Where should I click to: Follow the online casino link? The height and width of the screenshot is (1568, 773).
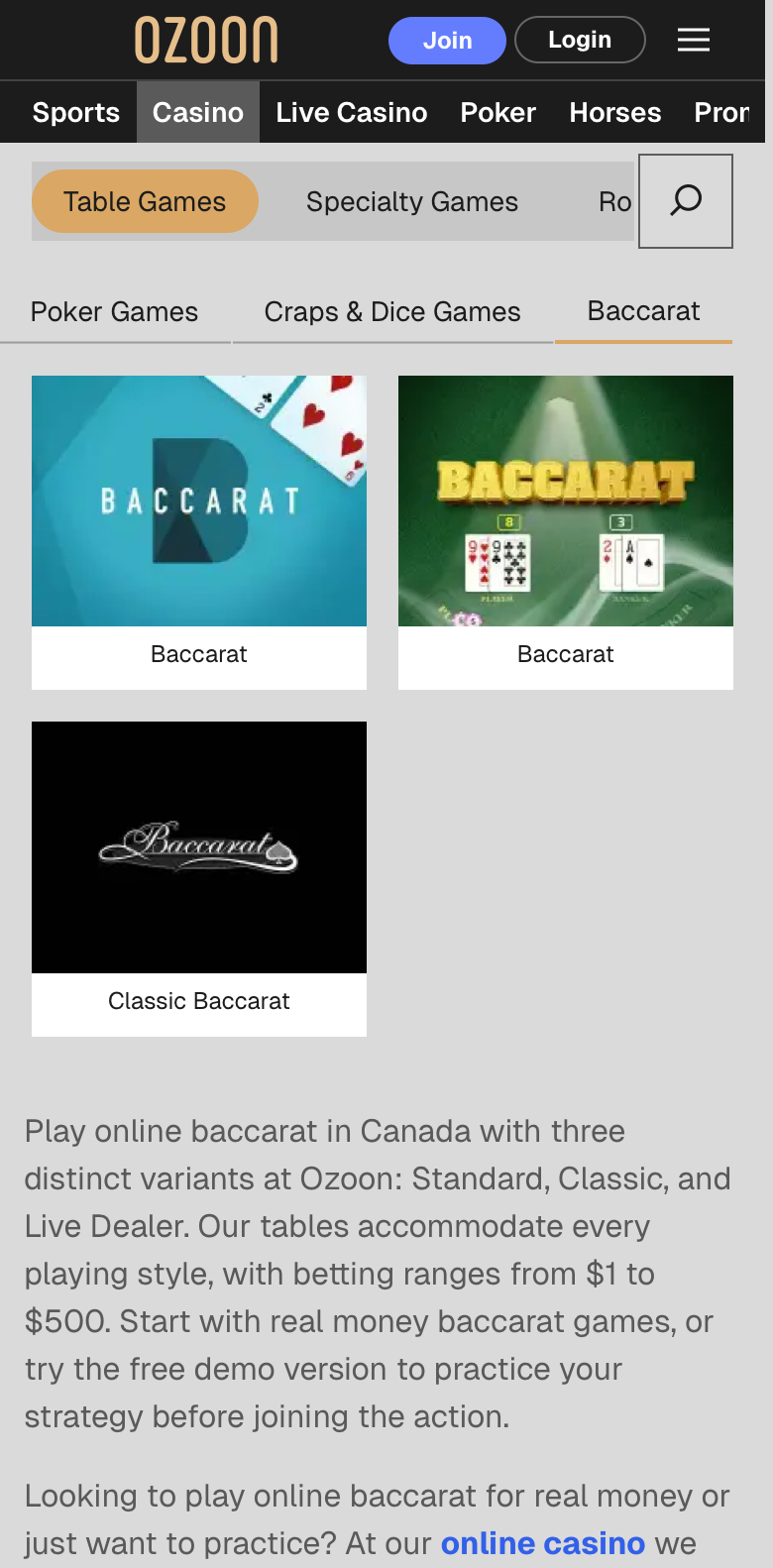pyautogui.click(x=543, y=1543)
